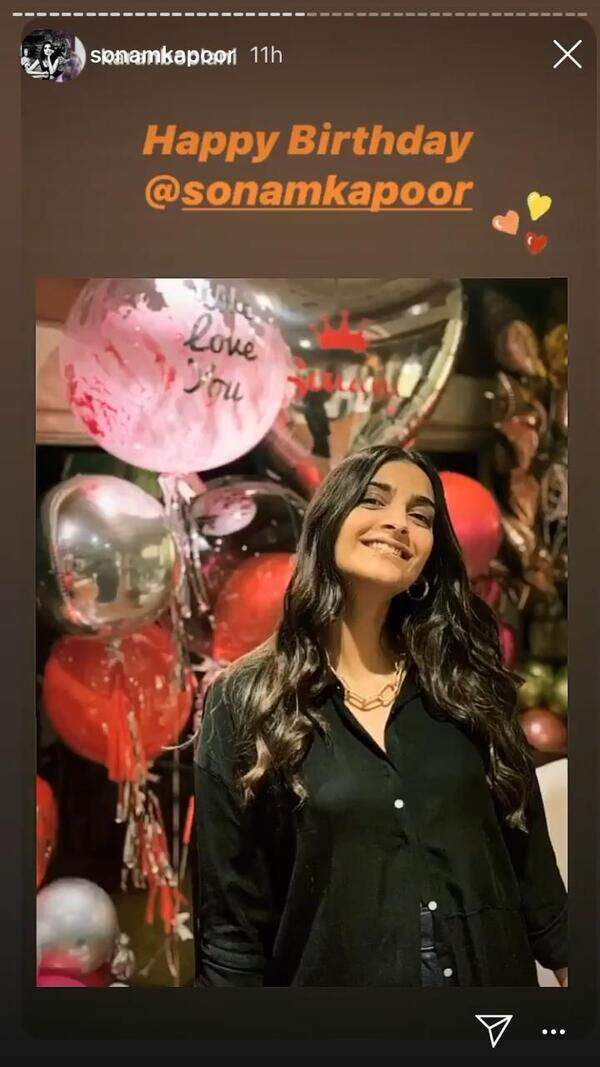Send this story via direct message
Image resolution: width=600 pixels, height=1067 pixels.
(x=493, y=1029)
